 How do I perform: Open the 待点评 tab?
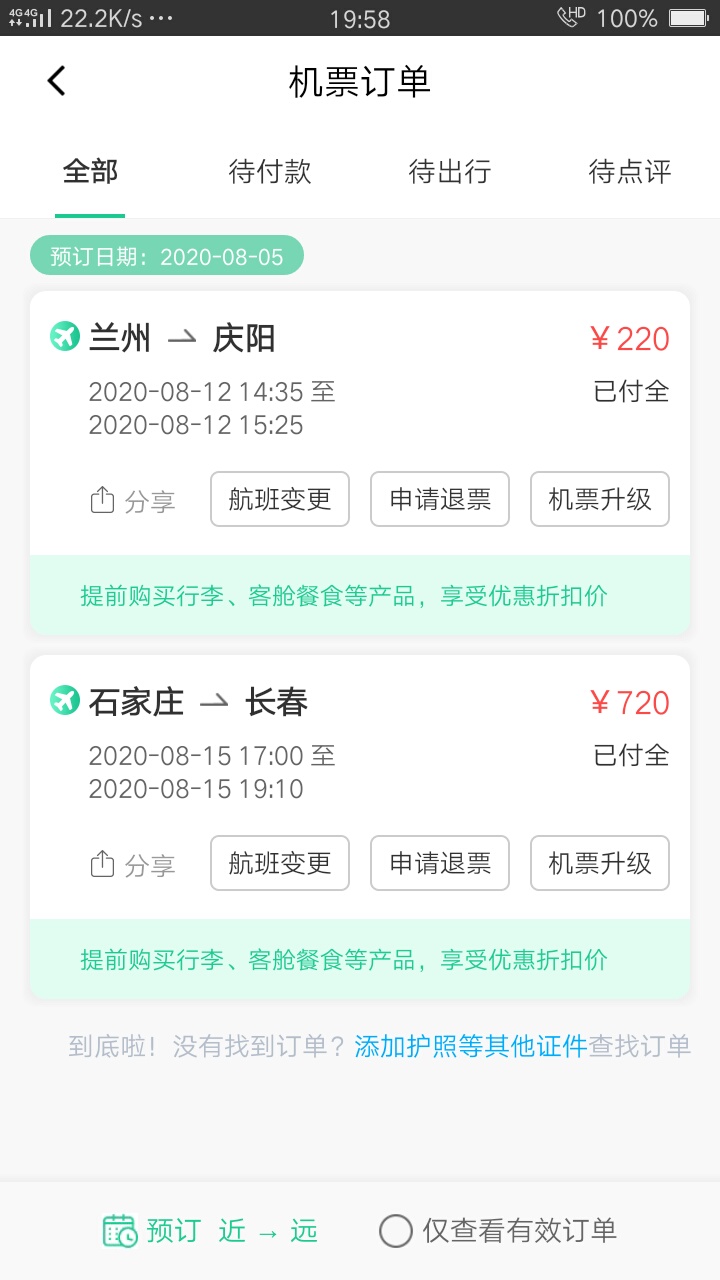point(630,172)
